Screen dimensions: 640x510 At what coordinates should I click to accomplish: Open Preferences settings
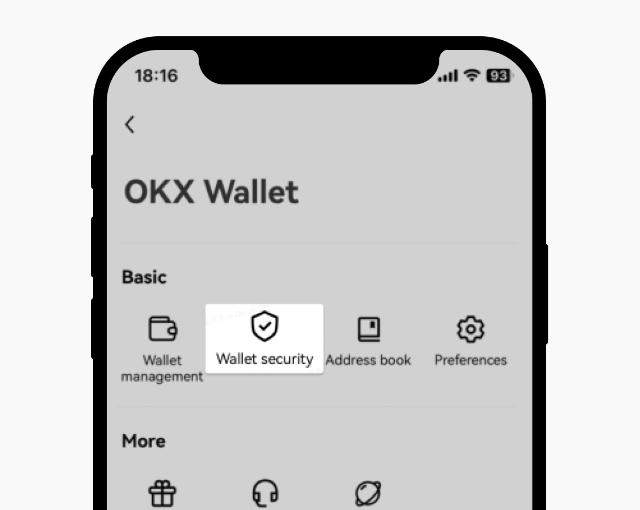coord(470,340)
